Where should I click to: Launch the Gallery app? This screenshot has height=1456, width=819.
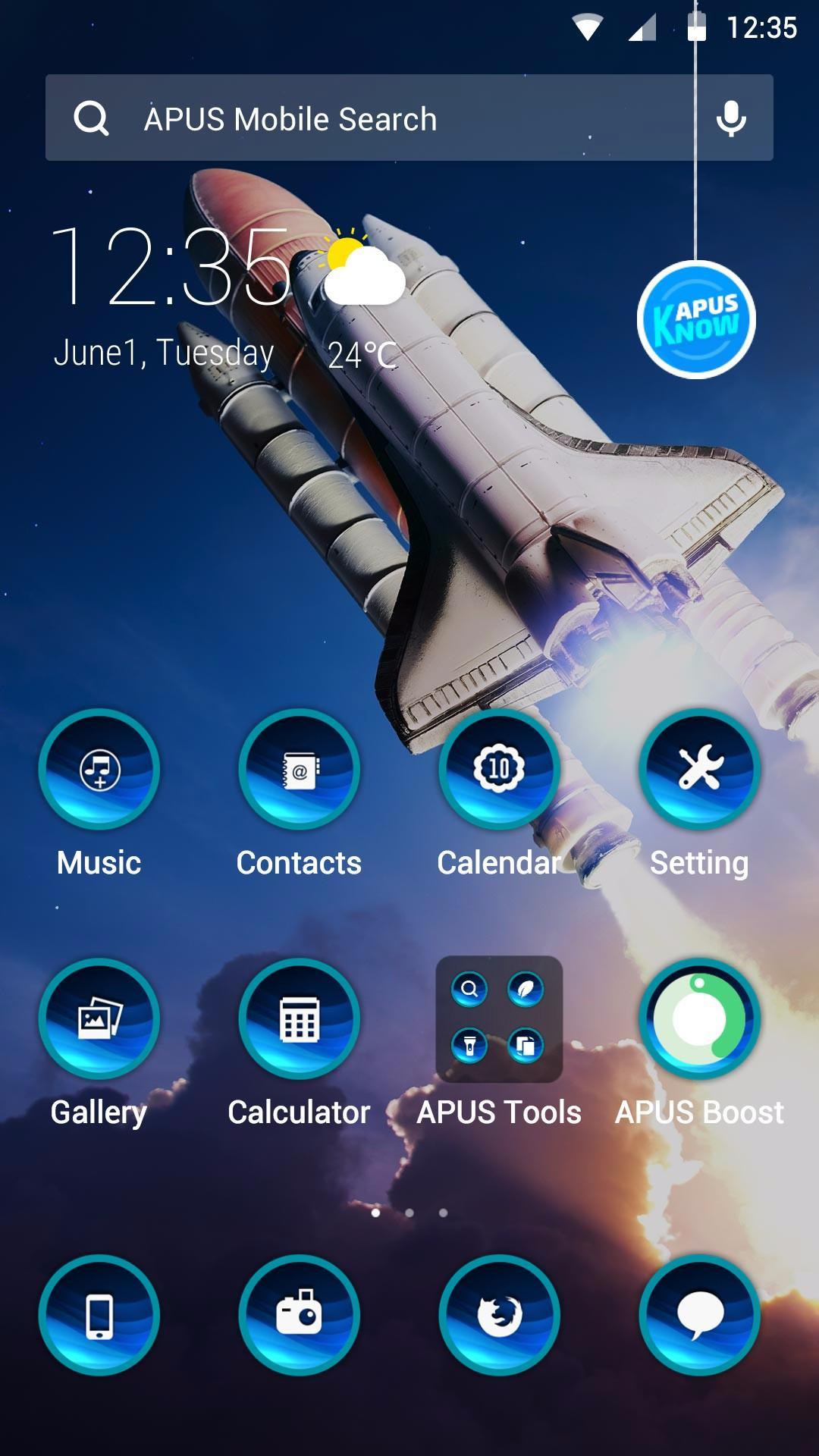pyautogui.click(x=99, y=1019)
